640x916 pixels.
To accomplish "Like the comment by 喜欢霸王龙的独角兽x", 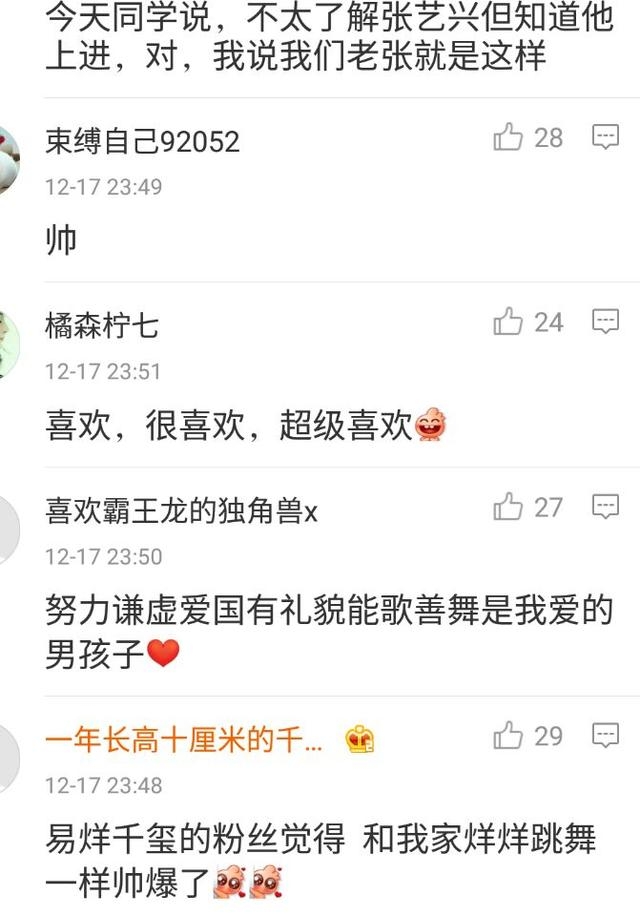I will (508, 507).
